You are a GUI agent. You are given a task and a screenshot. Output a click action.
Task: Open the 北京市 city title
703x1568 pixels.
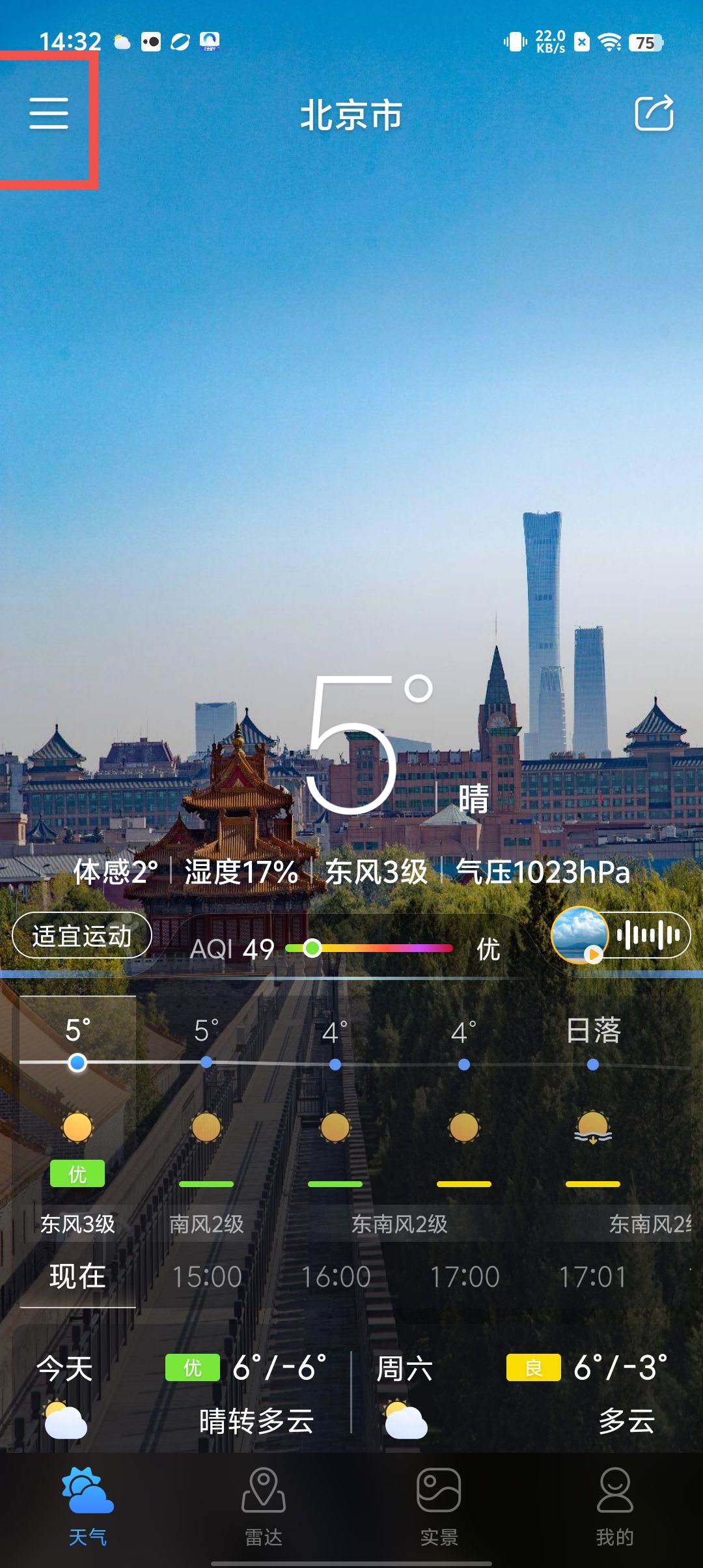coord(351,115)
